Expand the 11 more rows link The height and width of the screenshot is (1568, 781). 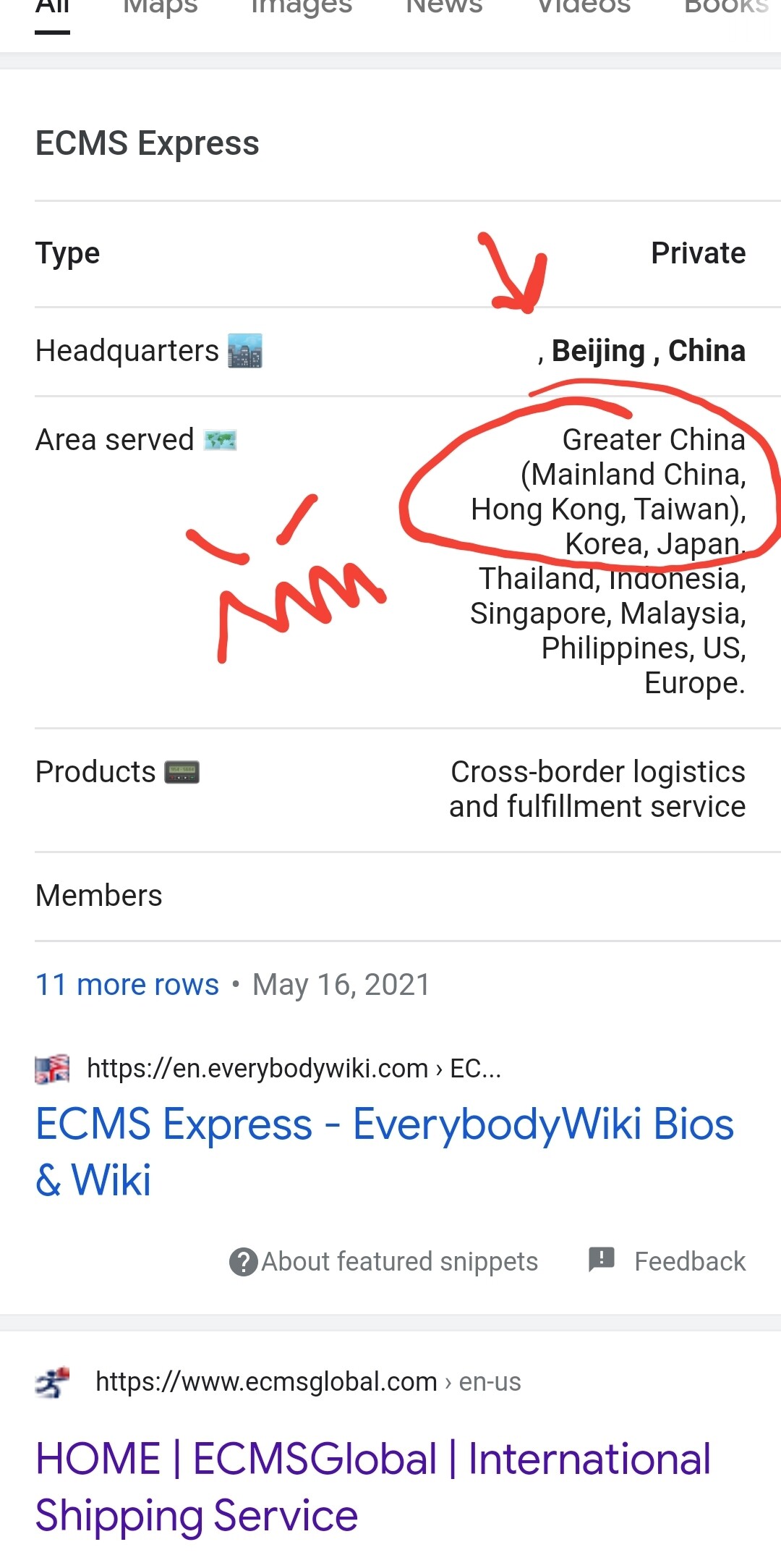pyautogui.click(x=127, y=985)
